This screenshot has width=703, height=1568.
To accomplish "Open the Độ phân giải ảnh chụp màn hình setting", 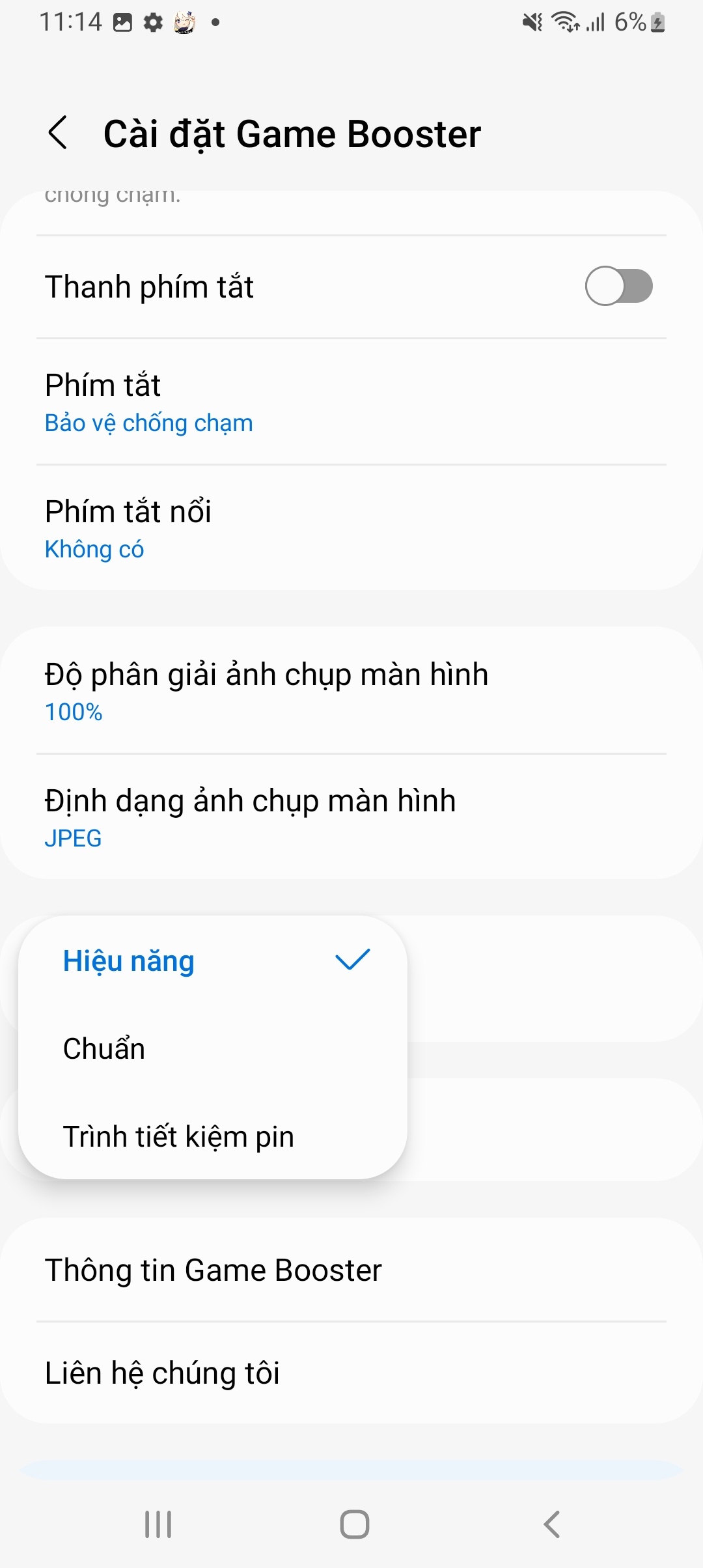I will click(x=266, y=690).
